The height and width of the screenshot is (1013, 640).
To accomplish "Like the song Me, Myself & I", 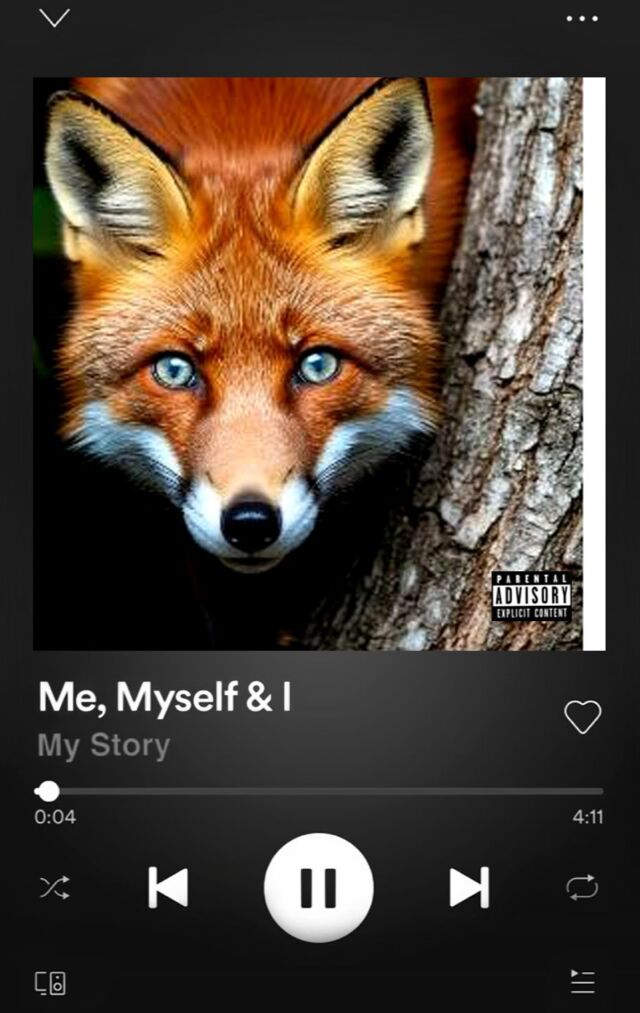I will 582,717.
